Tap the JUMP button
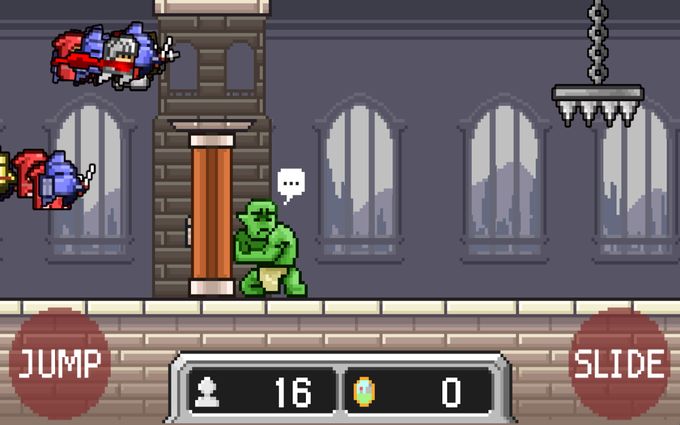 click(59, 363)
